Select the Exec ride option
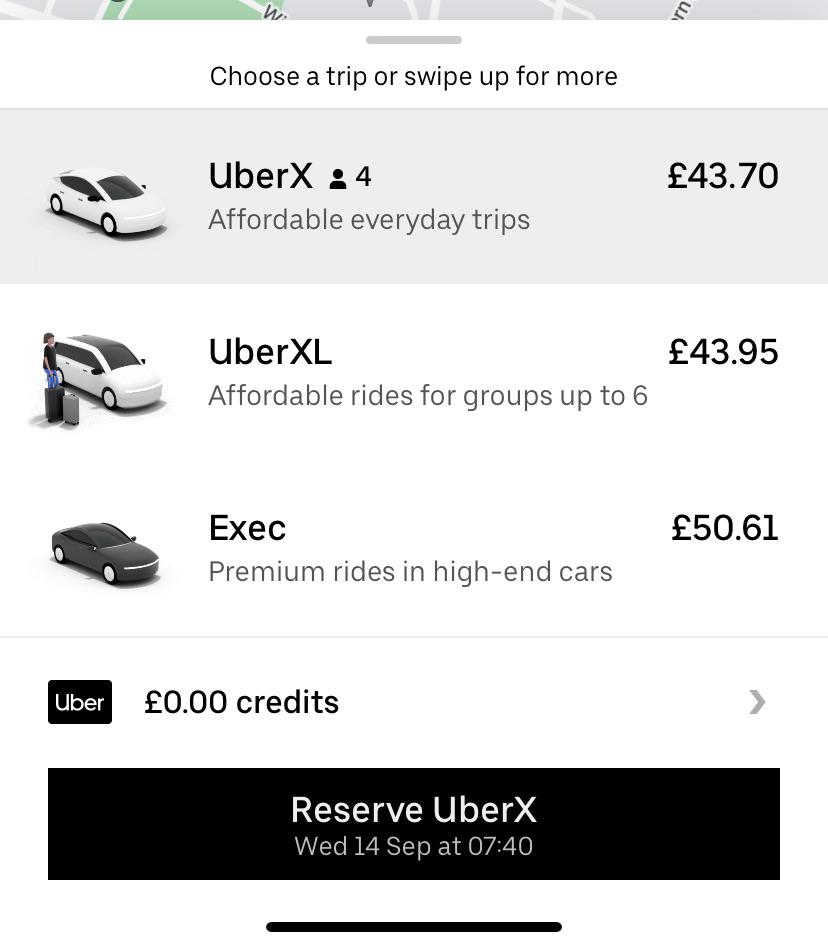The height and width of the screenshot is (948, 828). pyautogui.click(x=414, y=548)
